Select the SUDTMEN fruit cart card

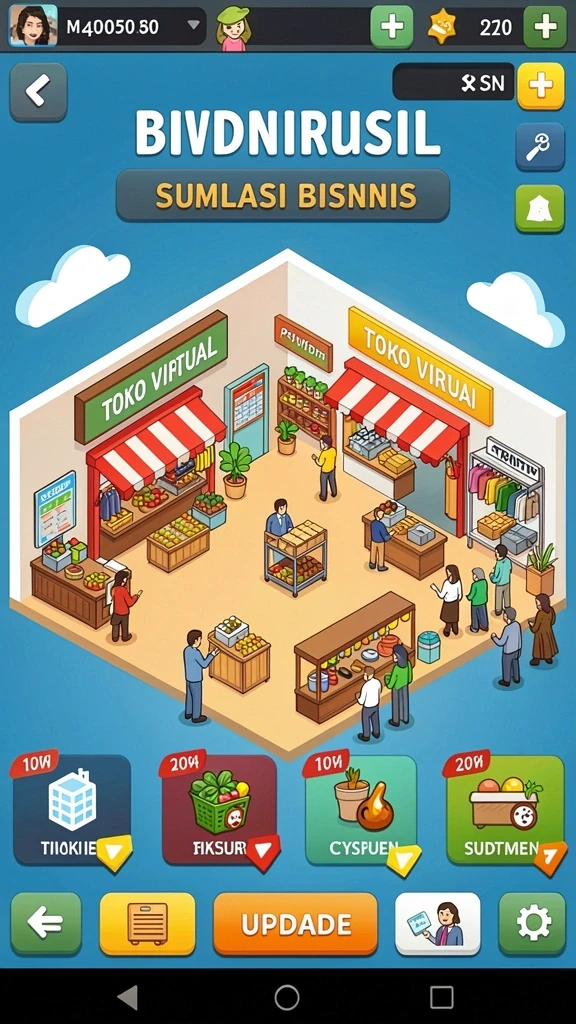tap(505, 810)
